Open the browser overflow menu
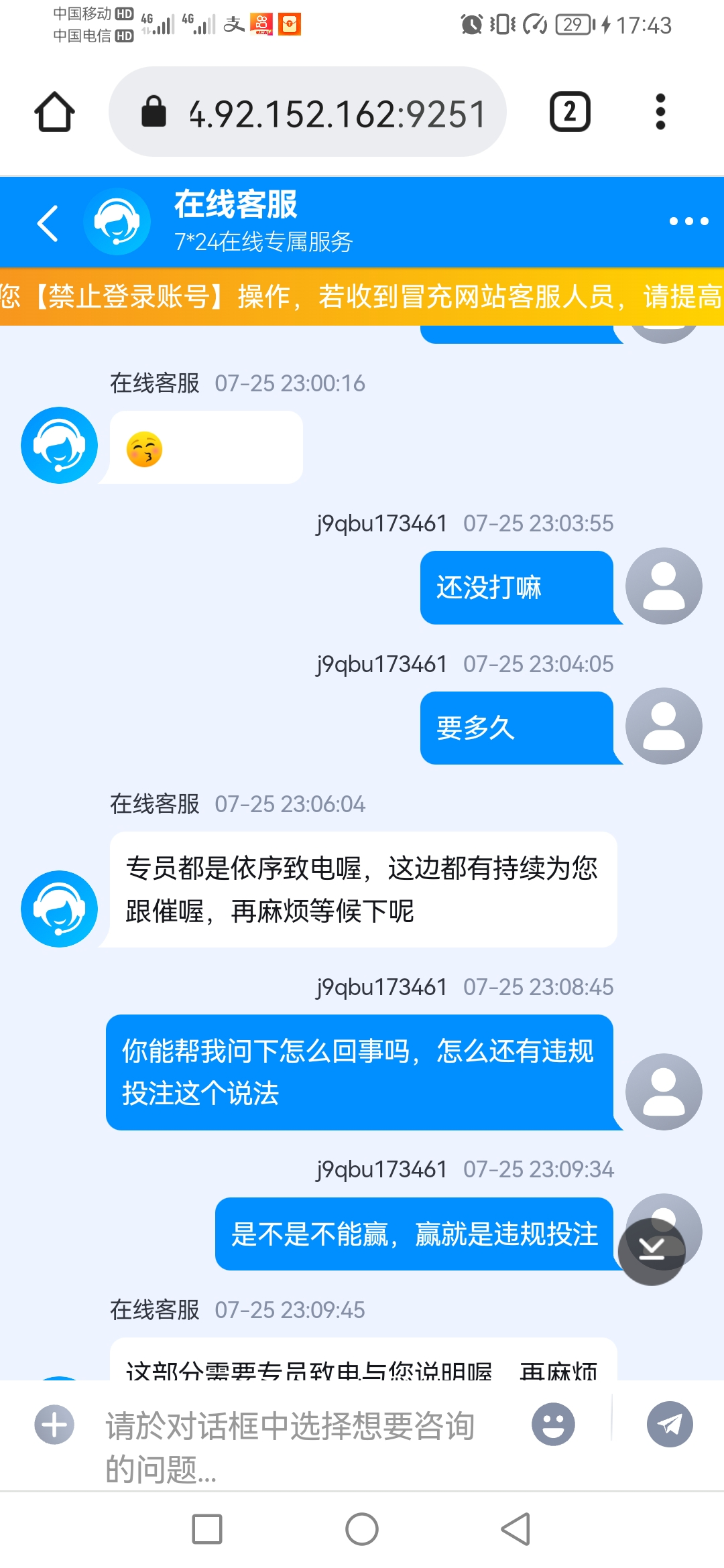This screenshot has height=1568, width=724. [660, 112]
